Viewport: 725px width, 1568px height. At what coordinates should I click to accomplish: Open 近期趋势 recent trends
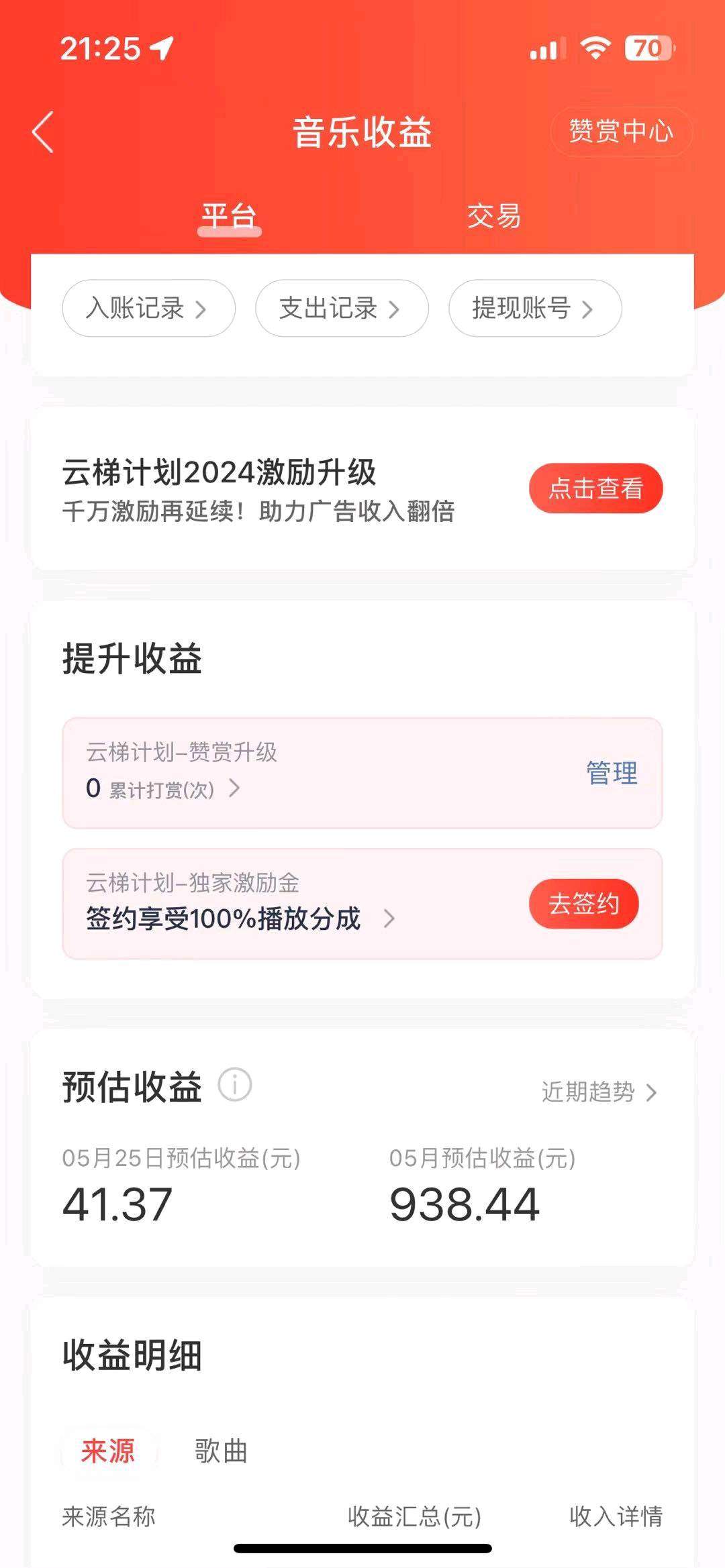(598, 1092)
